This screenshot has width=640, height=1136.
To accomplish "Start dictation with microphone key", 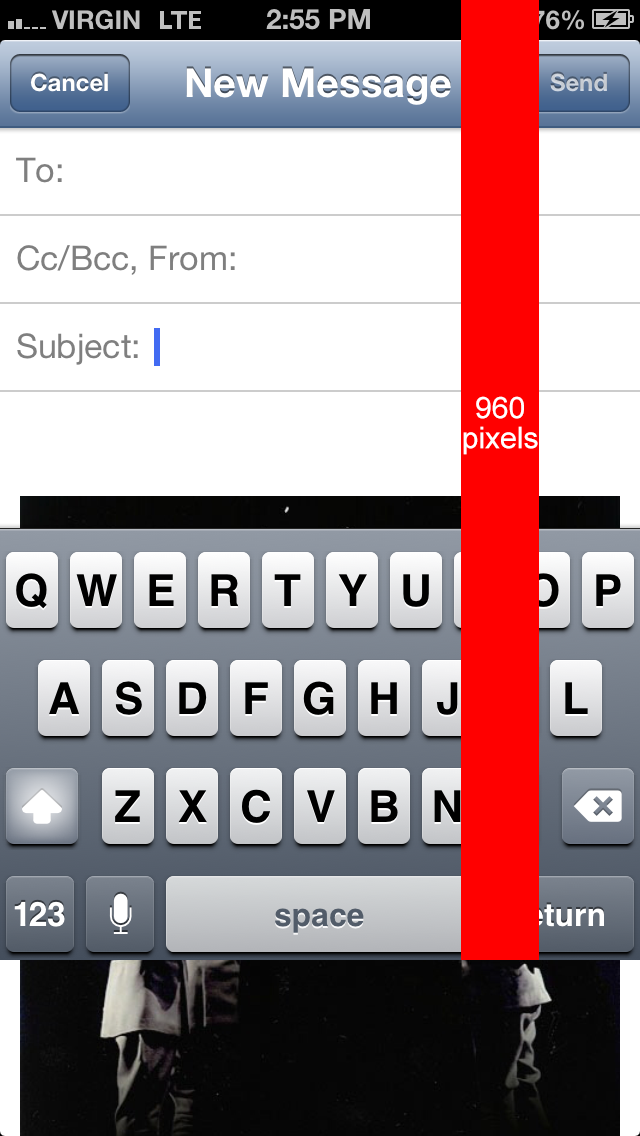I will (120, 914).
